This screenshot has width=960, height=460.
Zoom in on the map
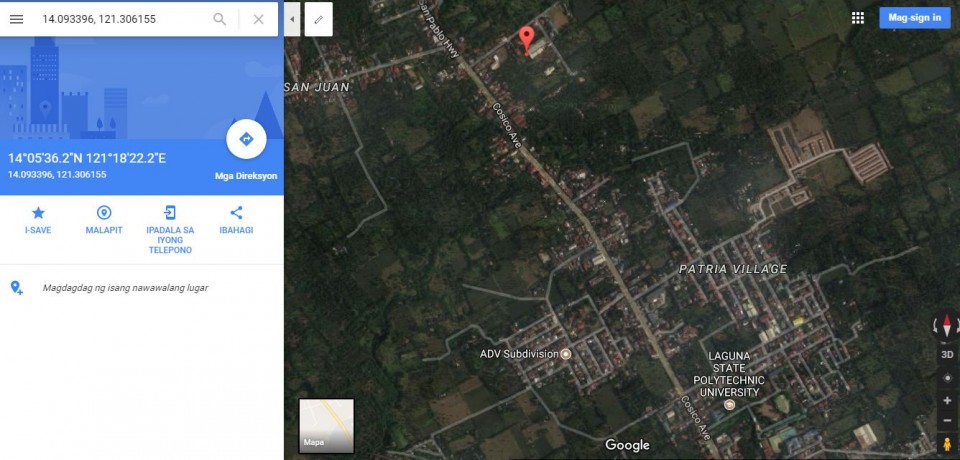coord(947,400)
